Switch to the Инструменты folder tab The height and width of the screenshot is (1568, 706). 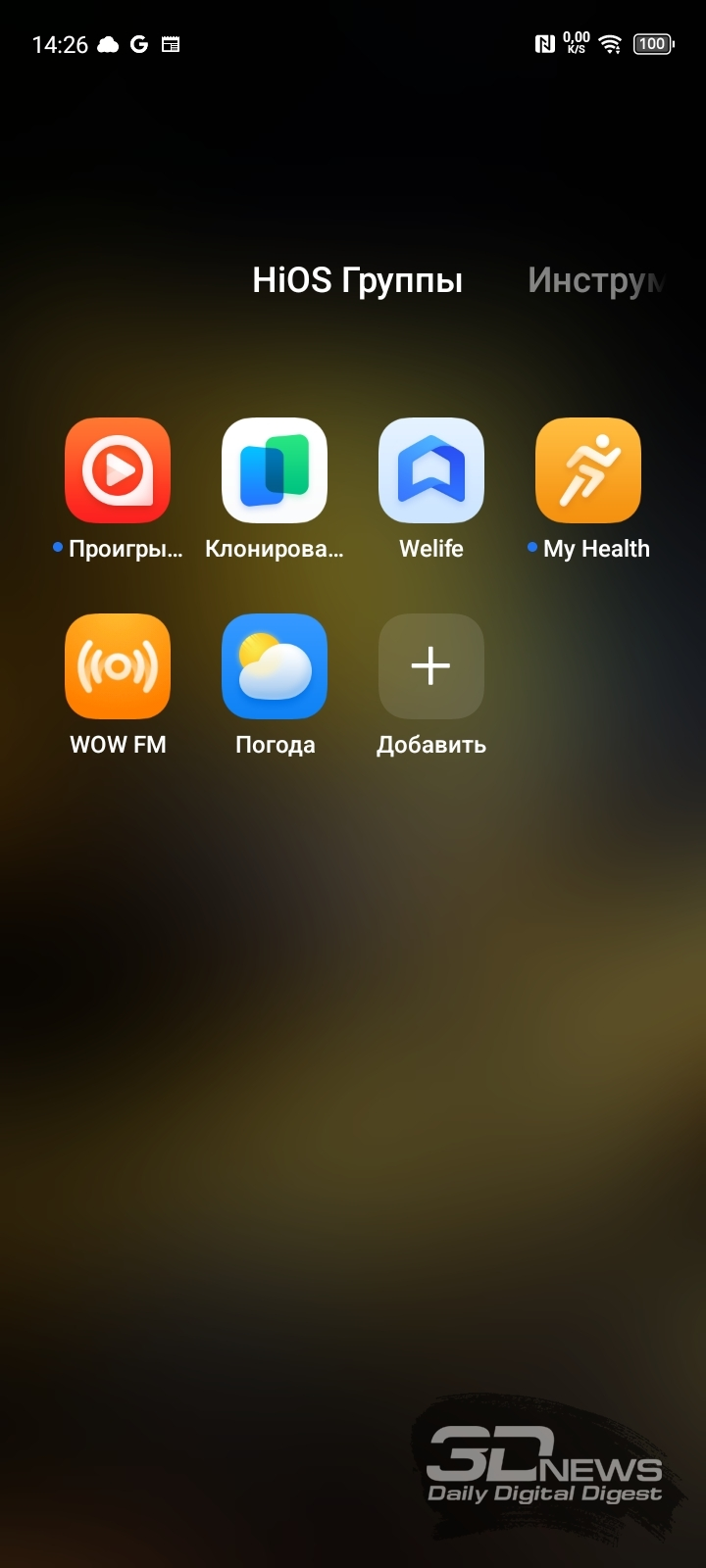click(x=597, y=281)
